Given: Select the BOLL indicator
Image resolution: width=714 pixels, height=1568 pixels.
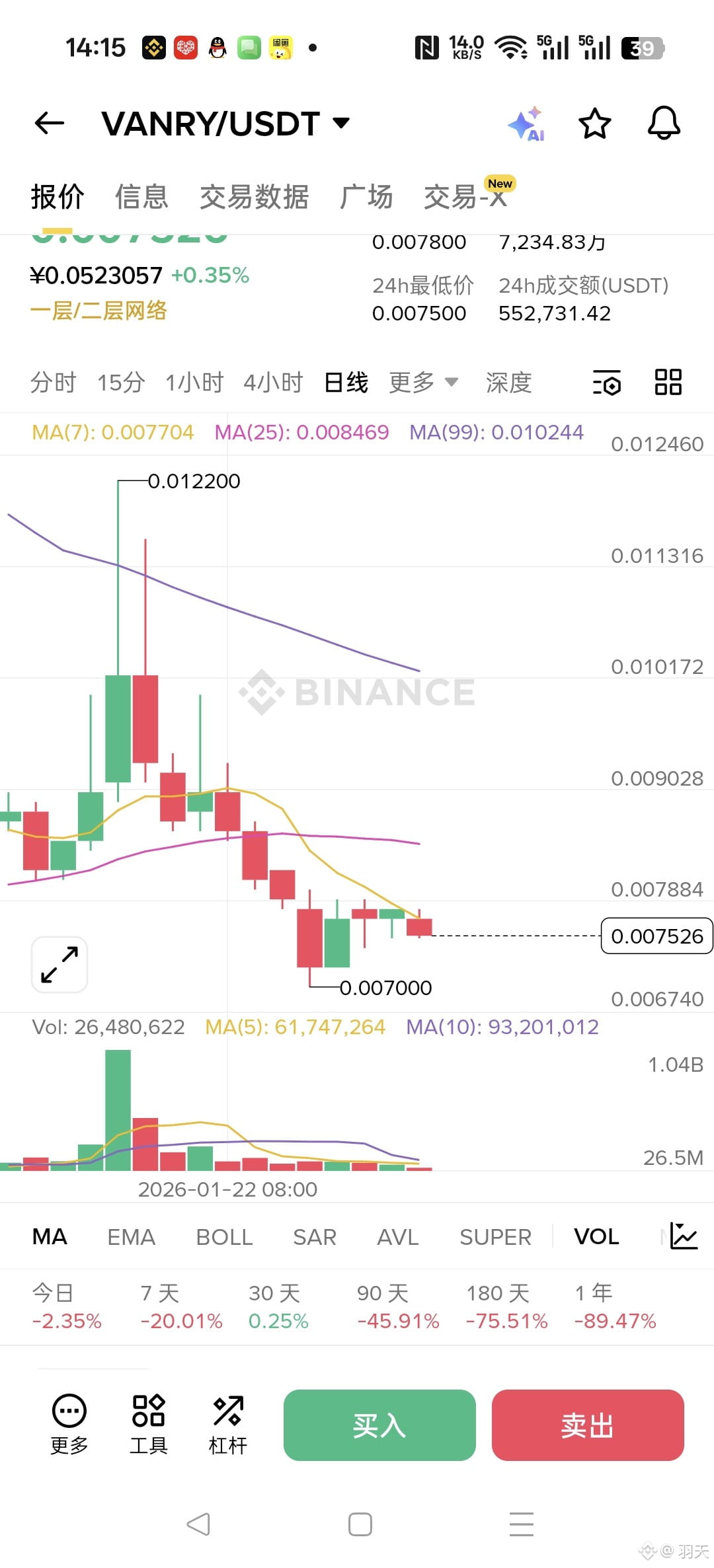Looking at the screenshot, I should pyautogui.click(x=224, y=1237).
